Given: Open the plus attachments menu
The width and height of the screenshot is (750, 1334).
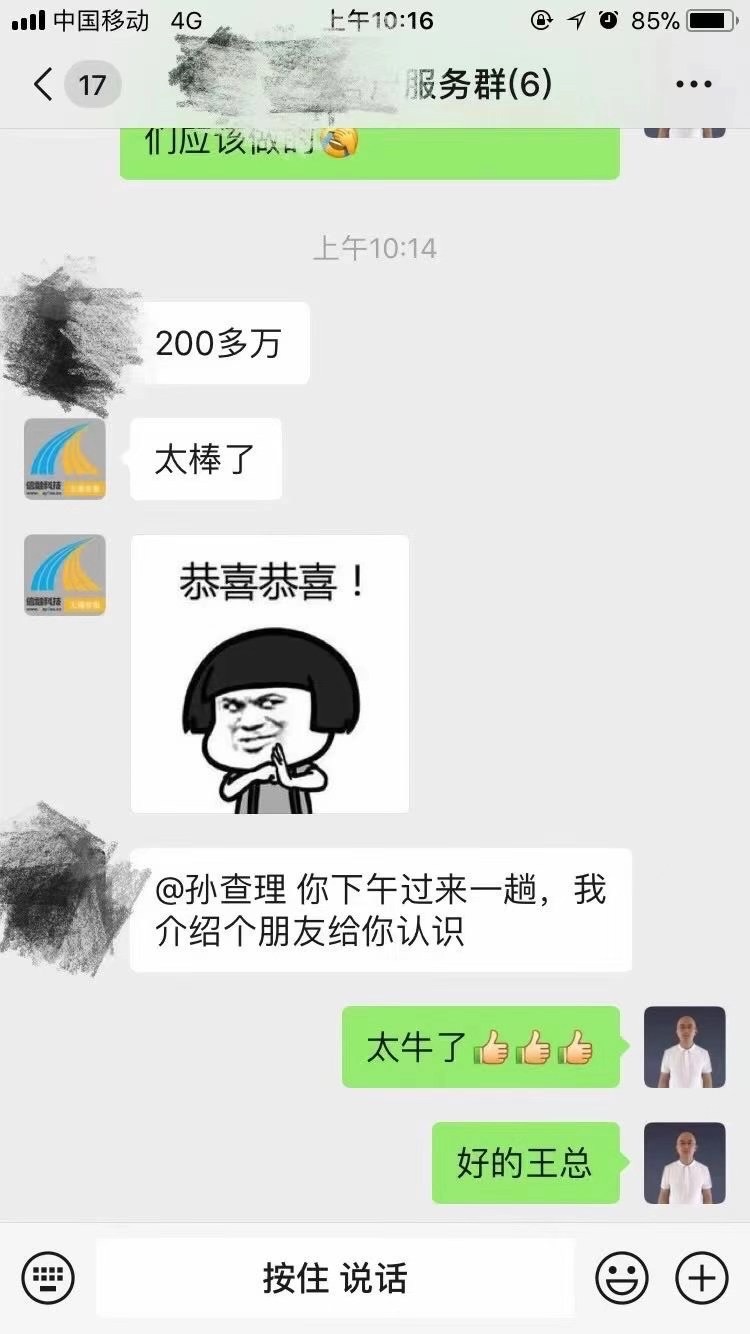Looking at the screenshot, I should 702,1277.
